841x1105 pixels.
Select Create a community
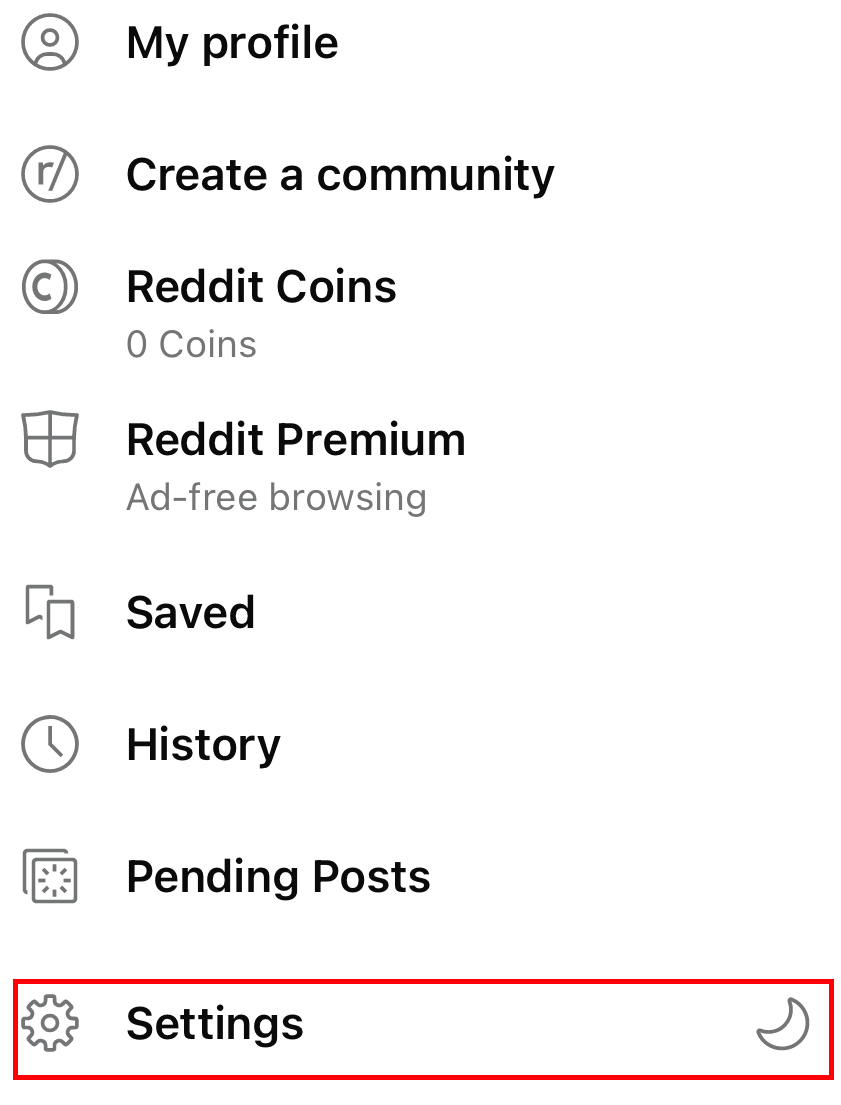[x=340, y=174]
